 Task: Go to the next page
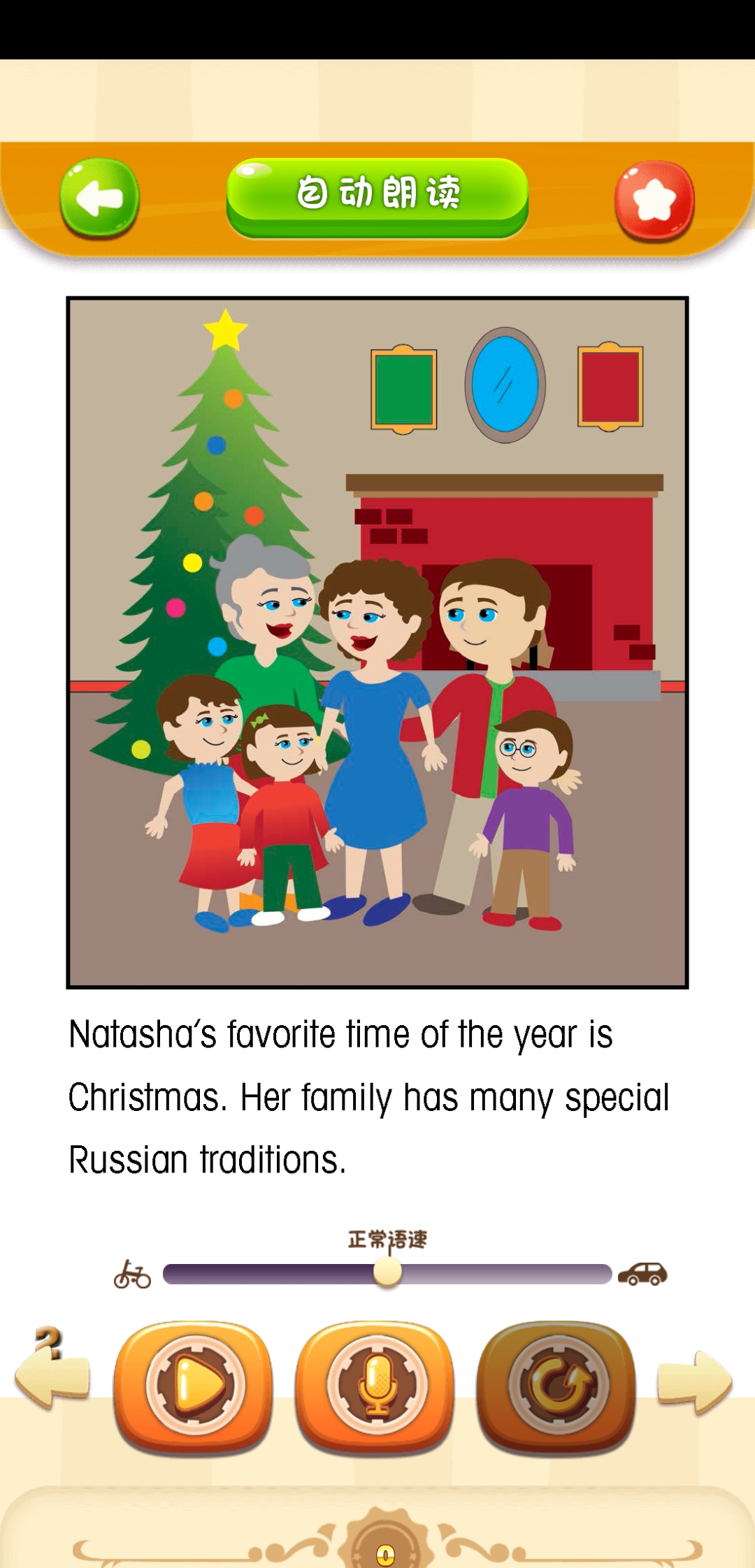[694, 1382]
